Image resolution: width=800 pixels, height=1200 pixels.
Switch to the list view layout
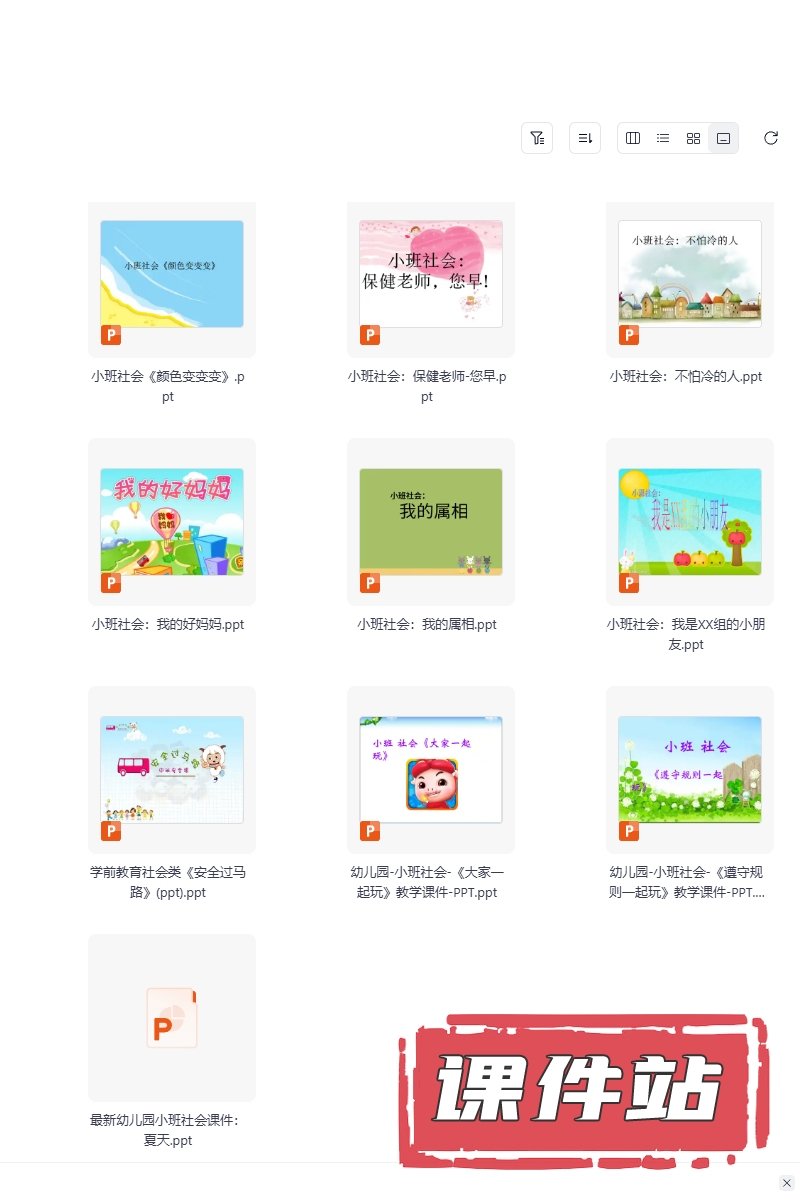(x=663, y=138)
